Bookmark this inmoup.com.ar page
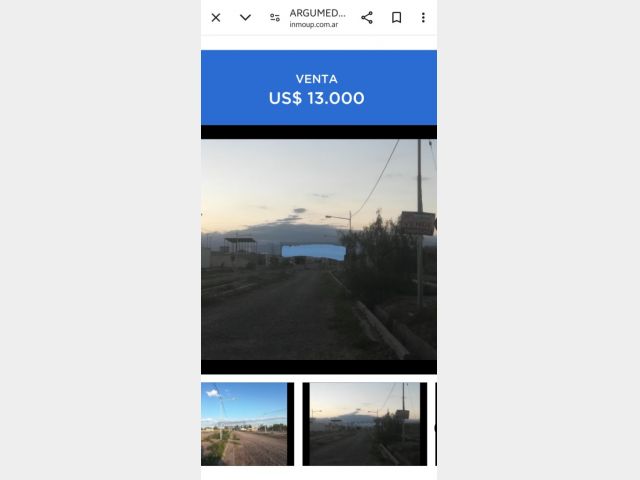 coord(396,17)
